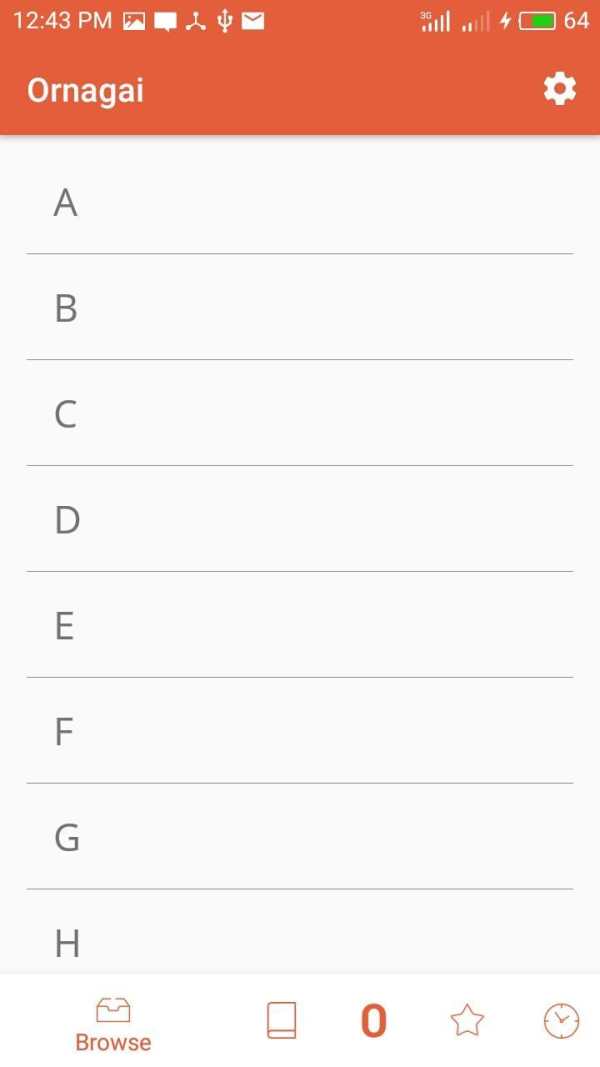Image resolution: width=600 pixels, height=1067 pixels.
Task: Open the letter E section
Action: 300,625
